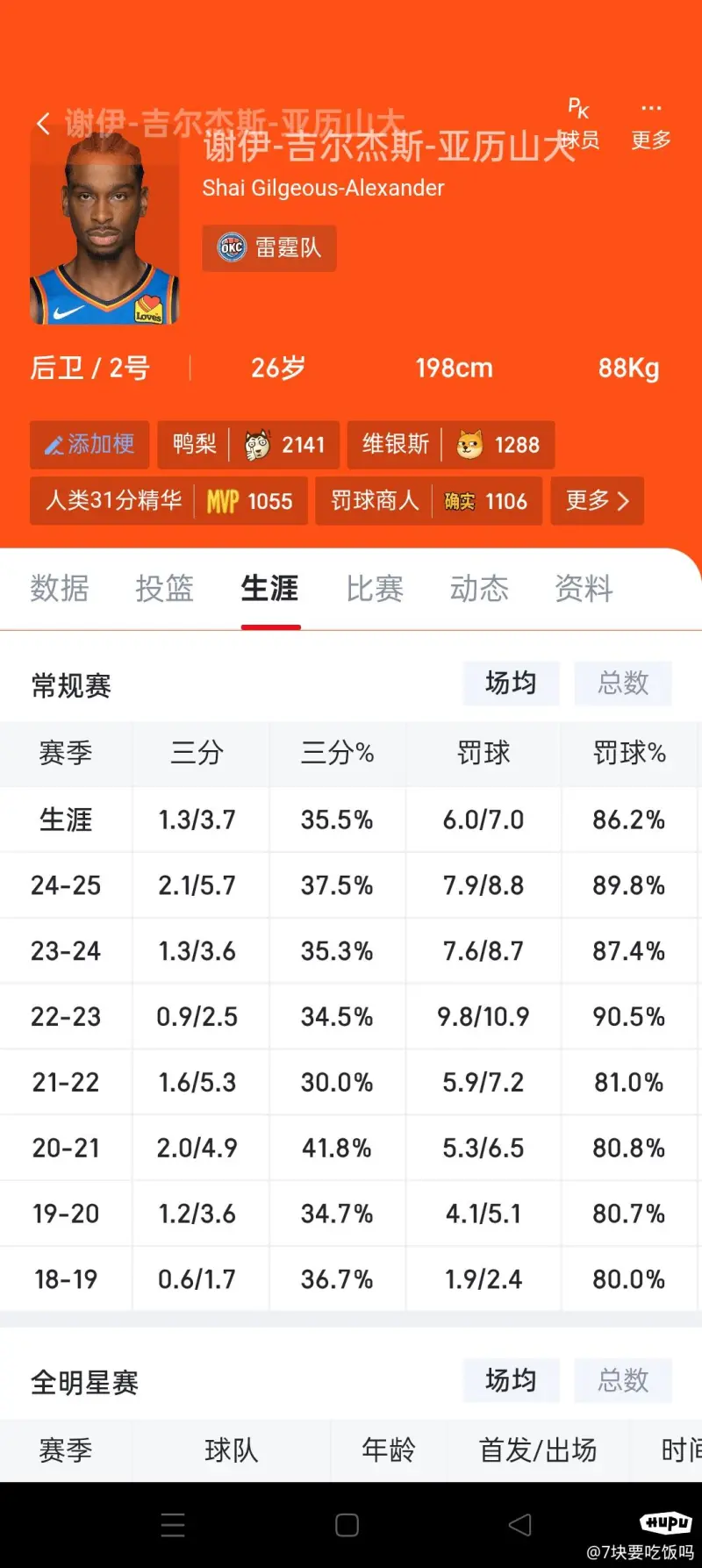Switch to the 数据 tab

tap(60, 588)
